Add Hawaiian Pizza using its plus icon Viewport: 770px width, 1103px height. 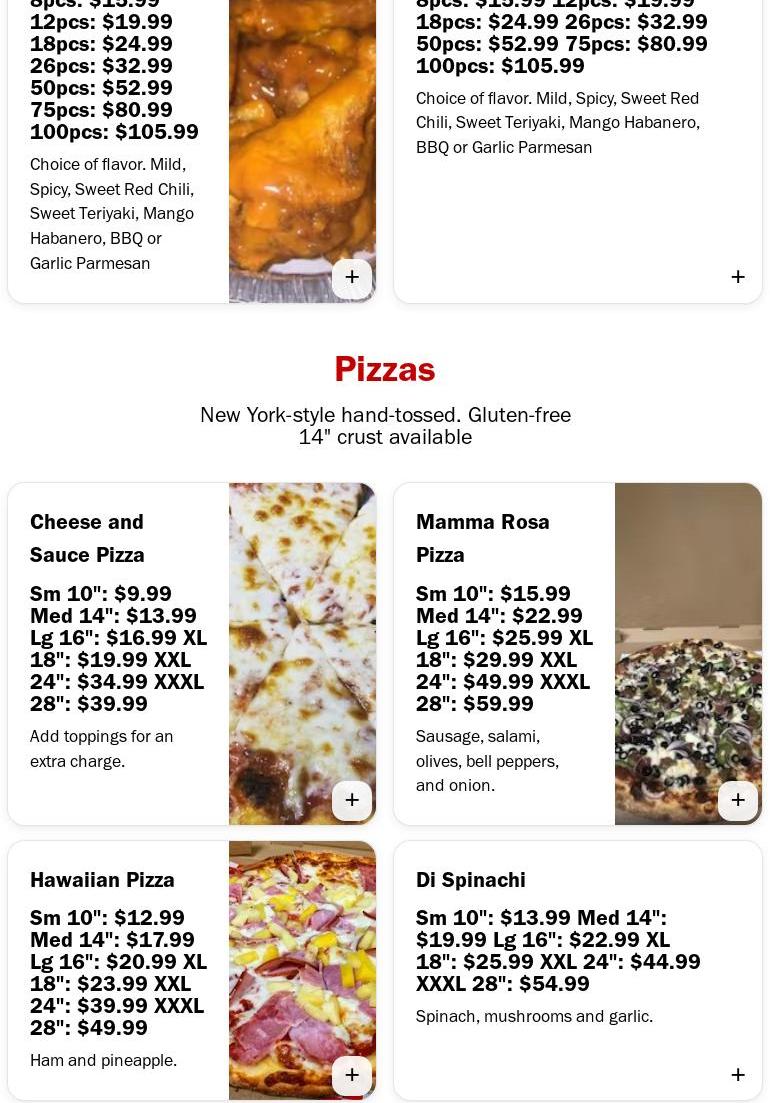click(352, 1075)
